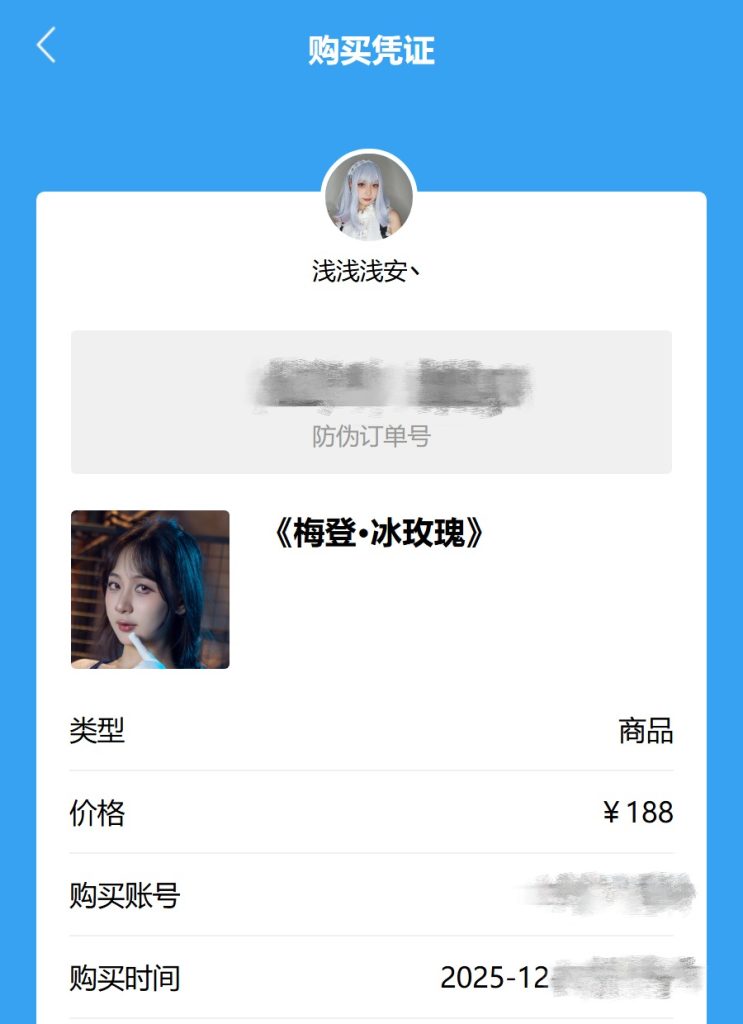The width and height of the screenshot is (743, 1024).
Task: Go back from the purchase voucher page
Action: coord(46,46)
